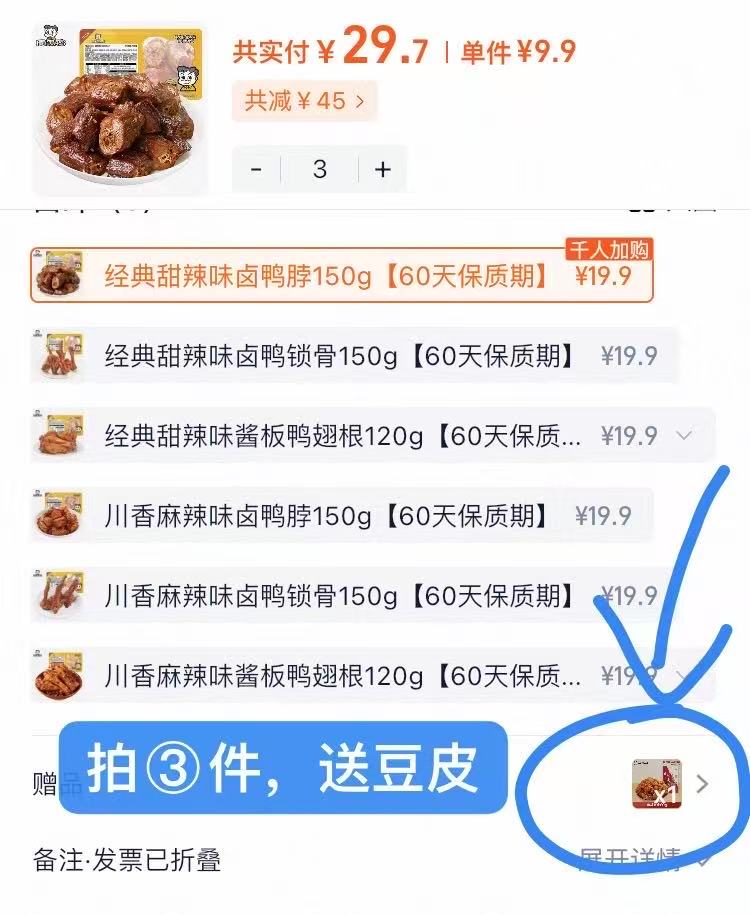View the product image at top
The width and height of the screenshot is (750, 915).
(120, 108)
